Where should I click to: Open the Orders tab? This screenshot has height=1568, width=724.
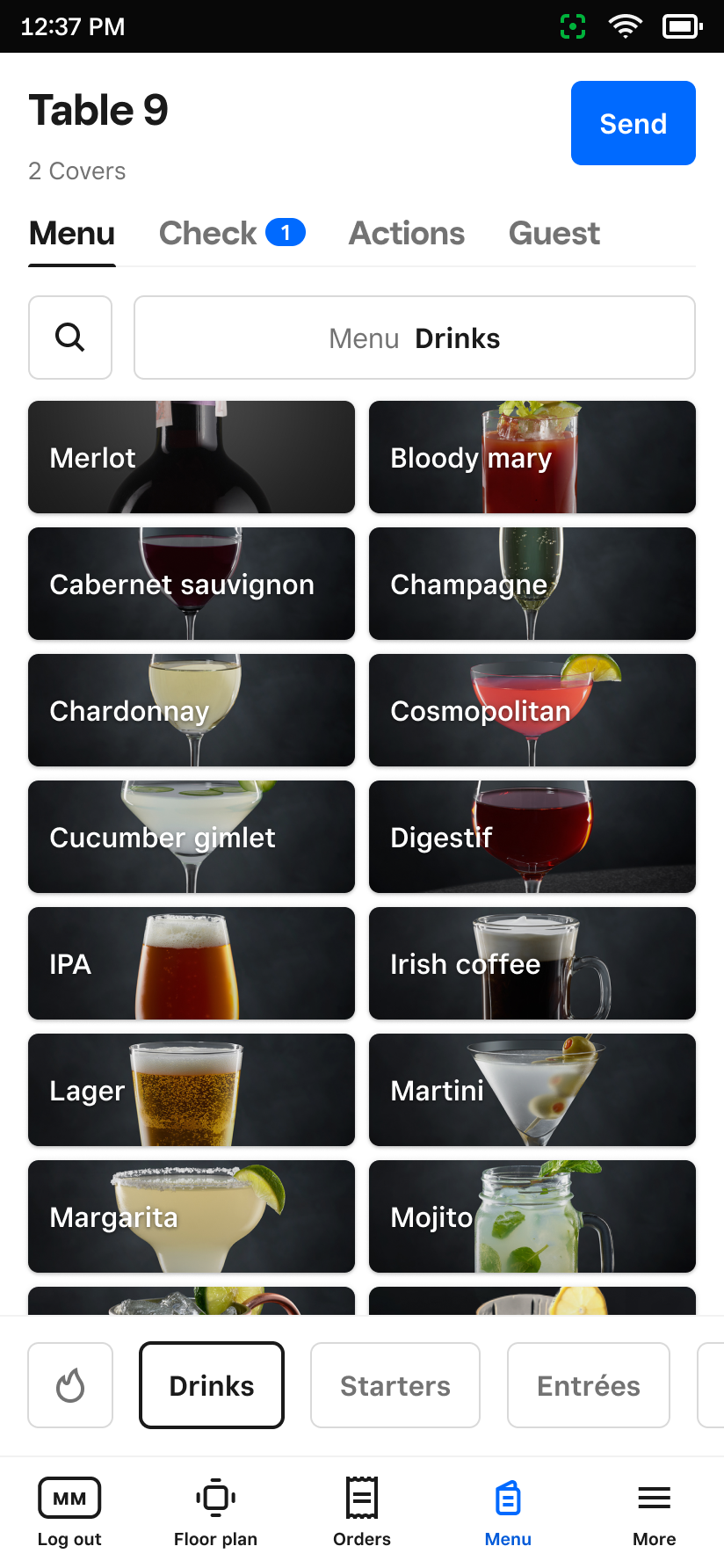click(x=362, y=1512)
